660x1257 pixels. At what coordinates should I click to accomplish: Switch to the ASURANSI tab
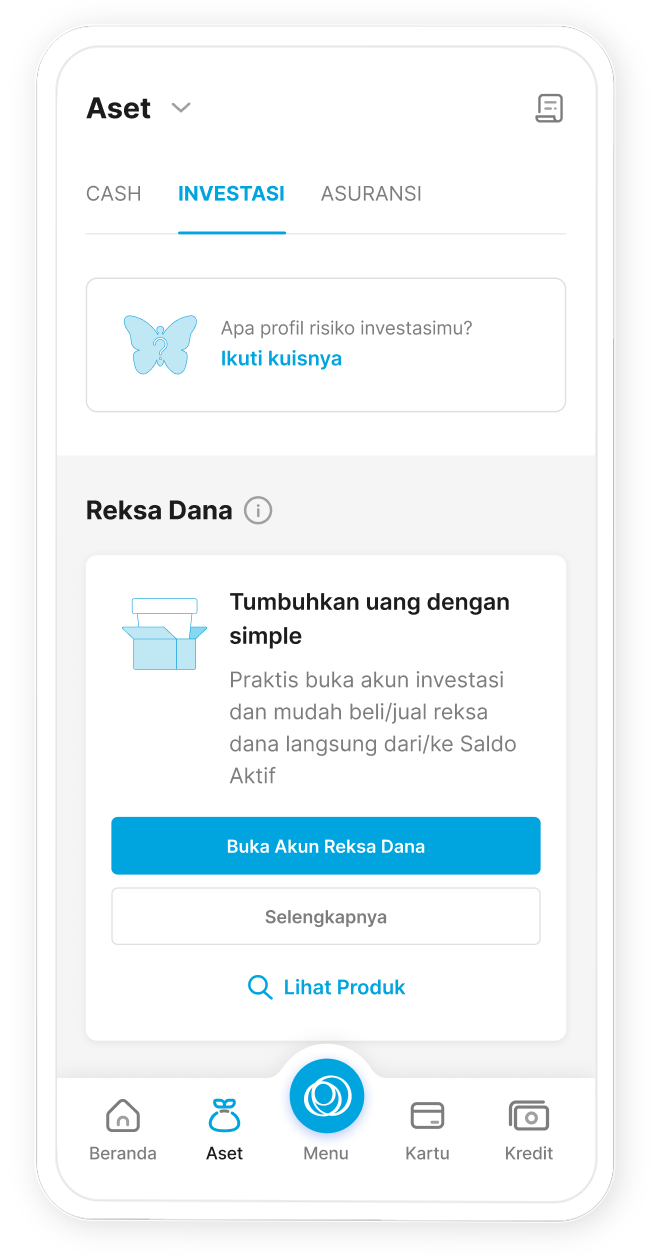tap(371, 194)
